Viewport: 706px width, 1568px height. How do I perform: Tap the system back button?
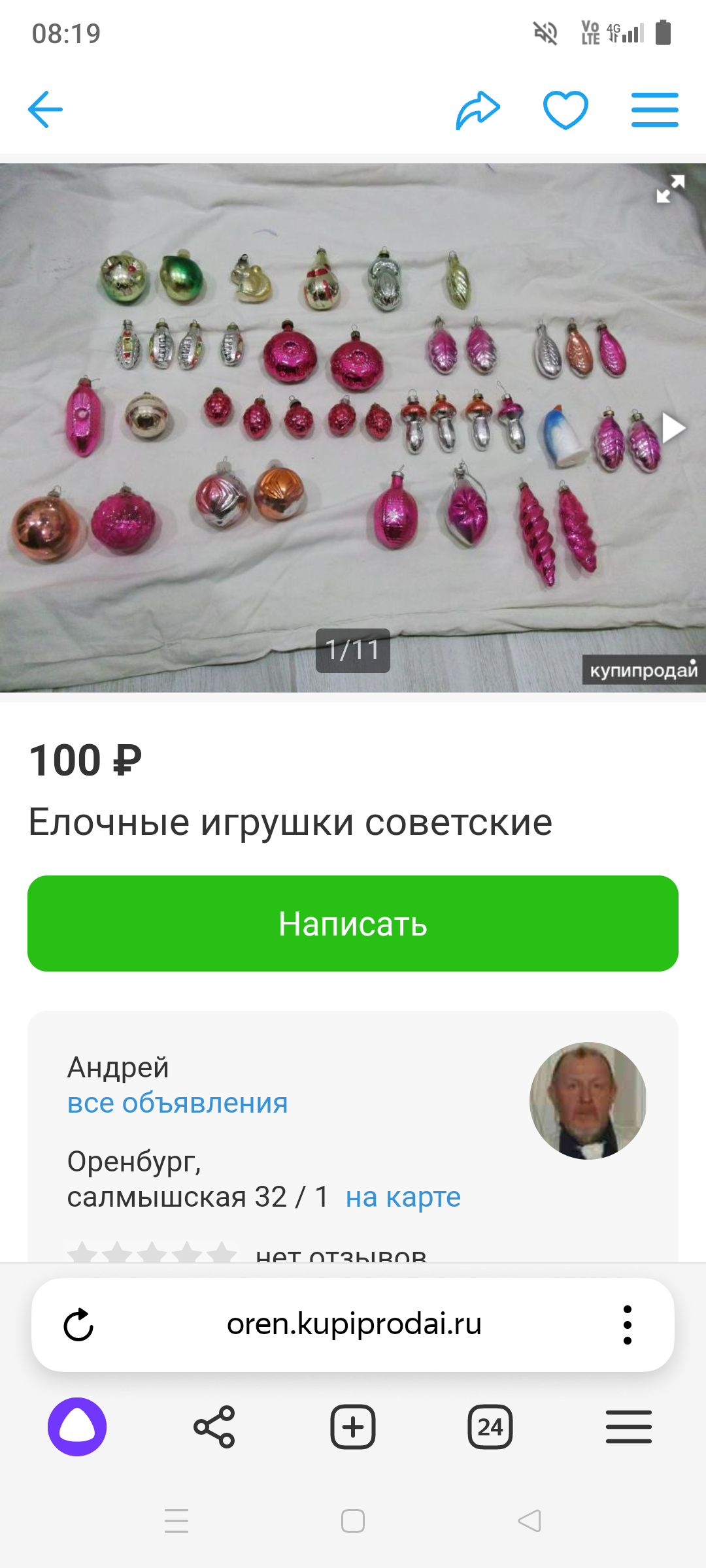coord(529,1521)
